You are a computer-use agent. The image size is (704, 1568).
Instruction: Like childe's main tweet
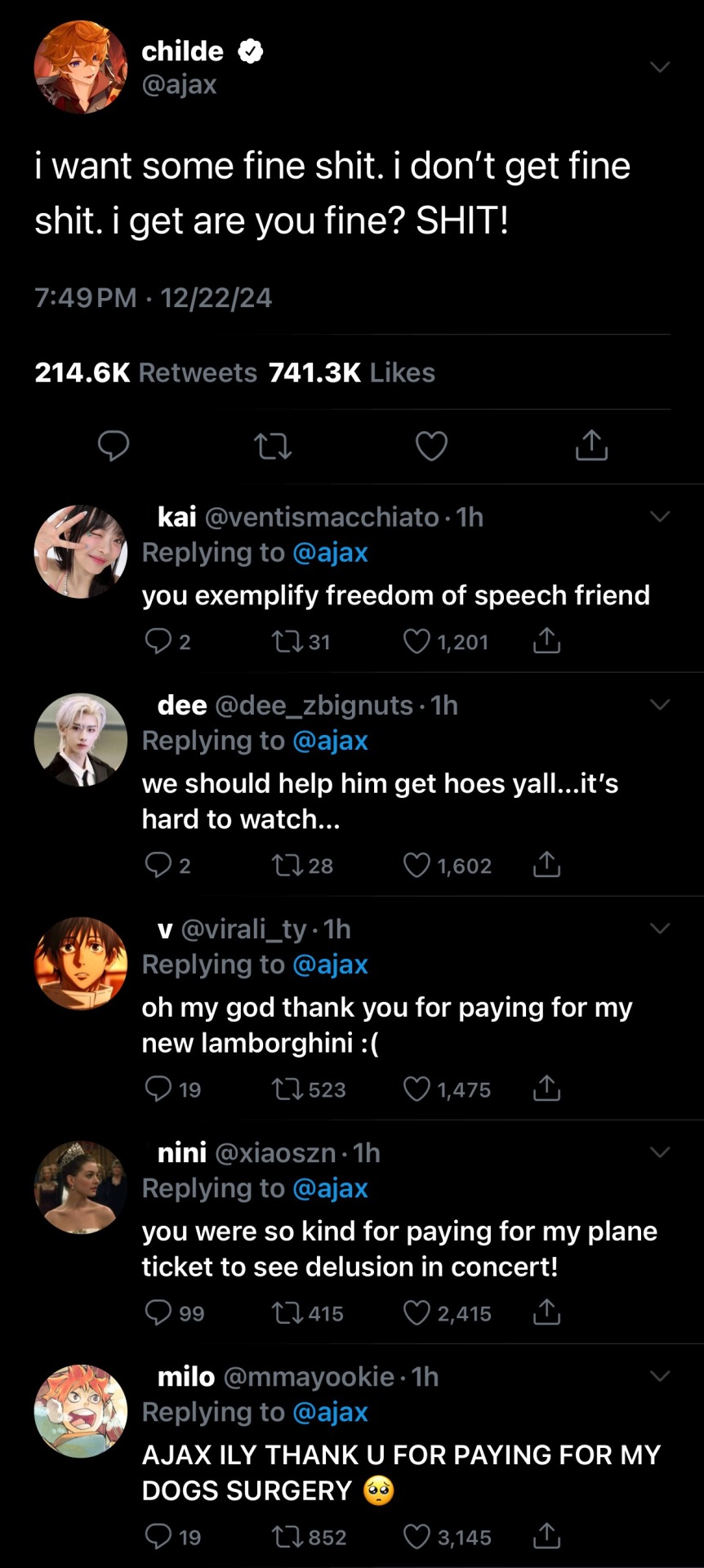pos(431,446)
